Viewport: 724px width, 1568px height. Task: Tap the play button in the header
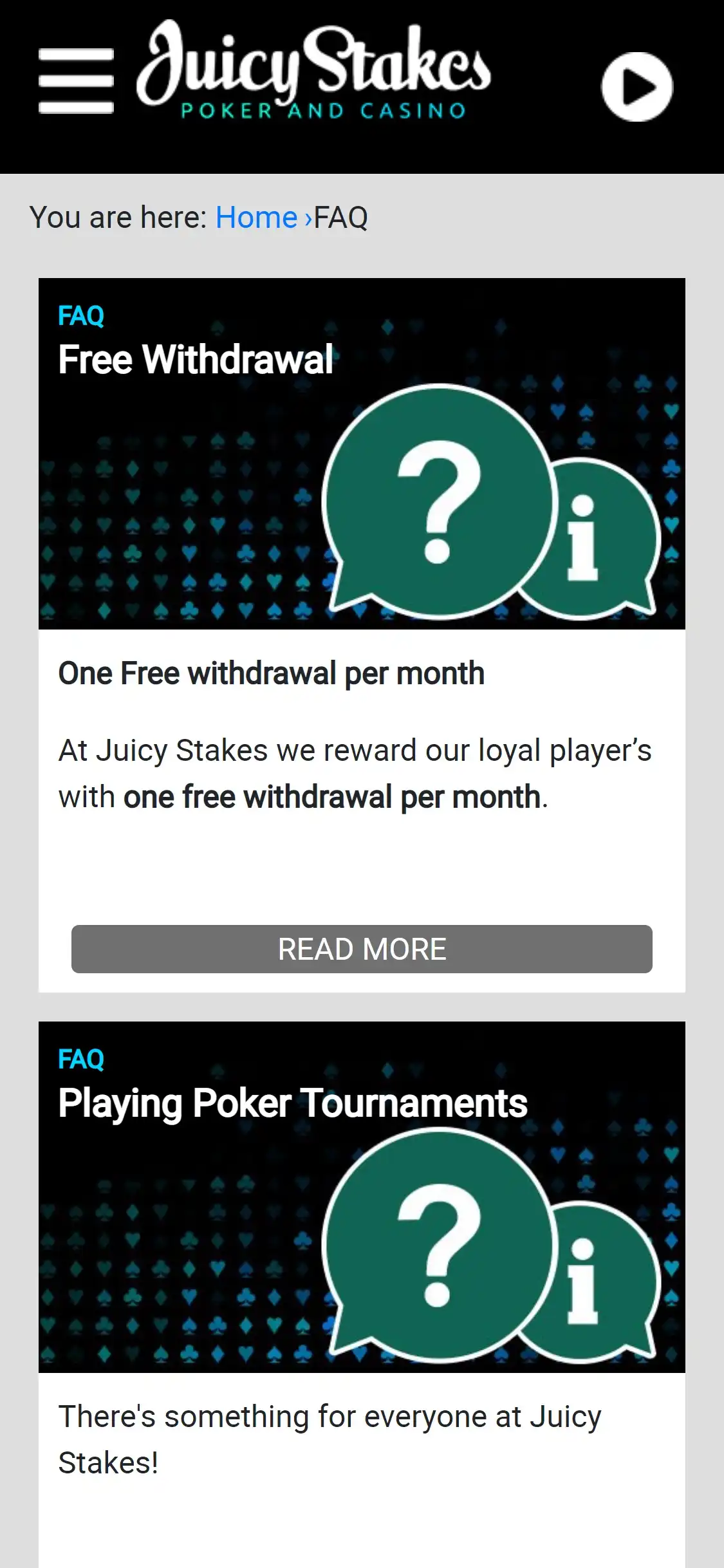pos(636,87)
